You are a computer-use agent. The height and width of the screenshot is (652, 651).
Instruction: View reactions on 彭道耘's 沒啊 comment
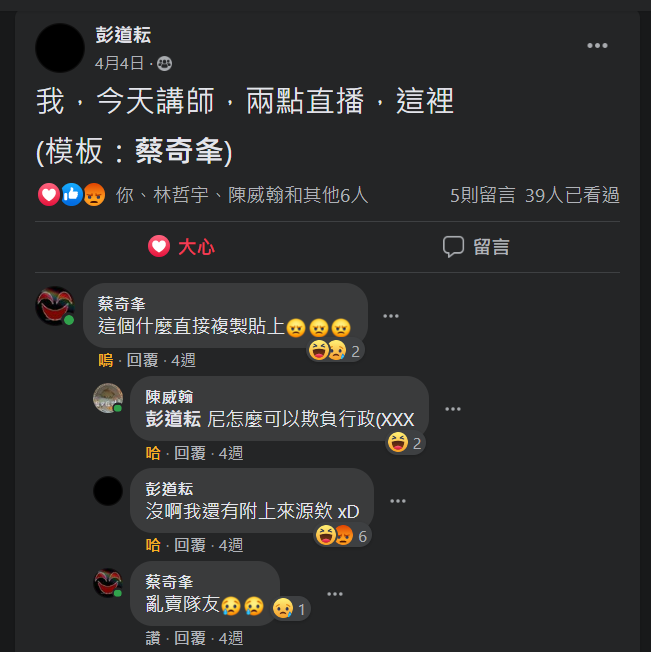(343, 536)
